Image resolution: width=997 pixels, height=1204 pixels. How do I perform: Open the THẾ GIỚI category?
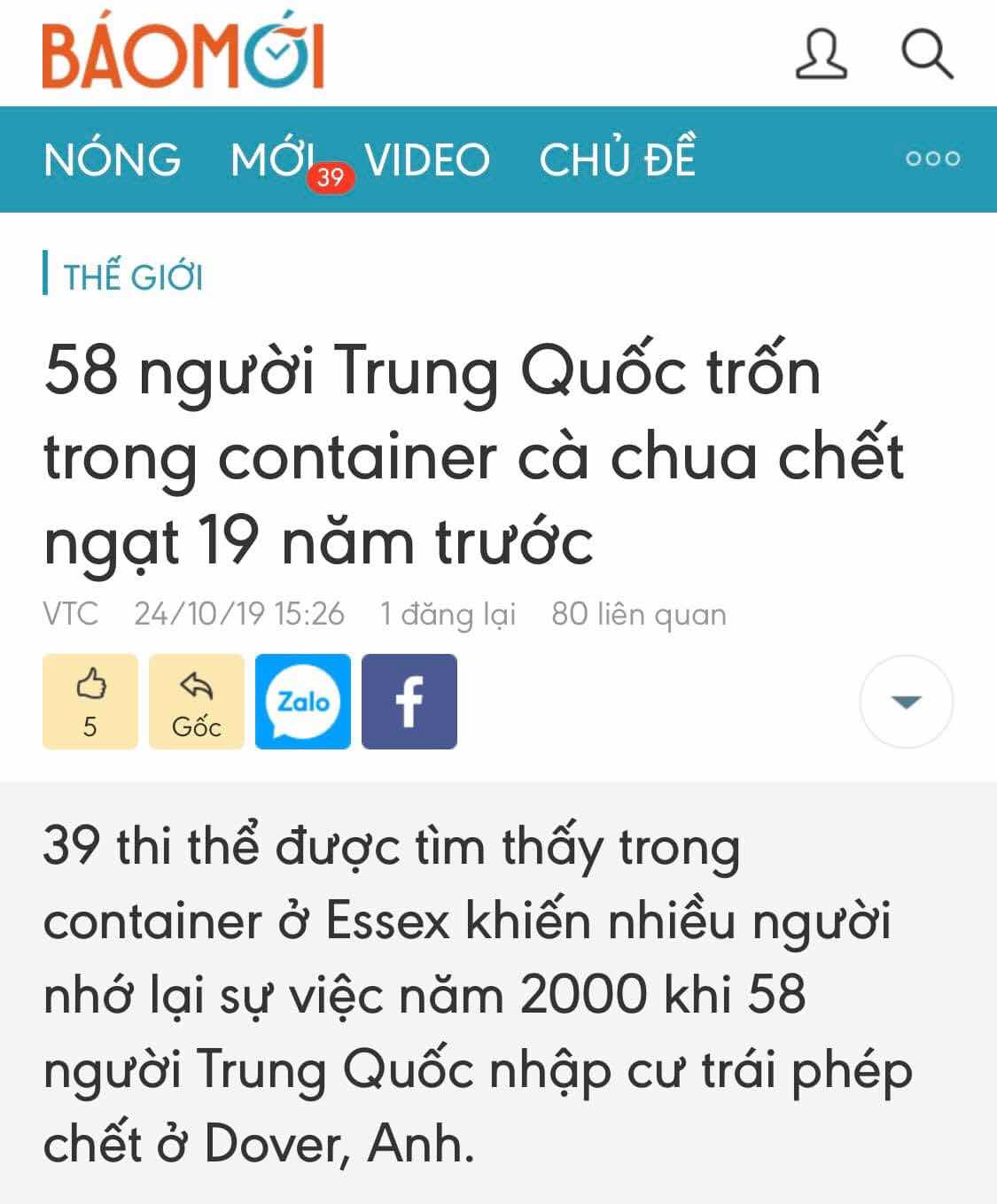point(133,277)
